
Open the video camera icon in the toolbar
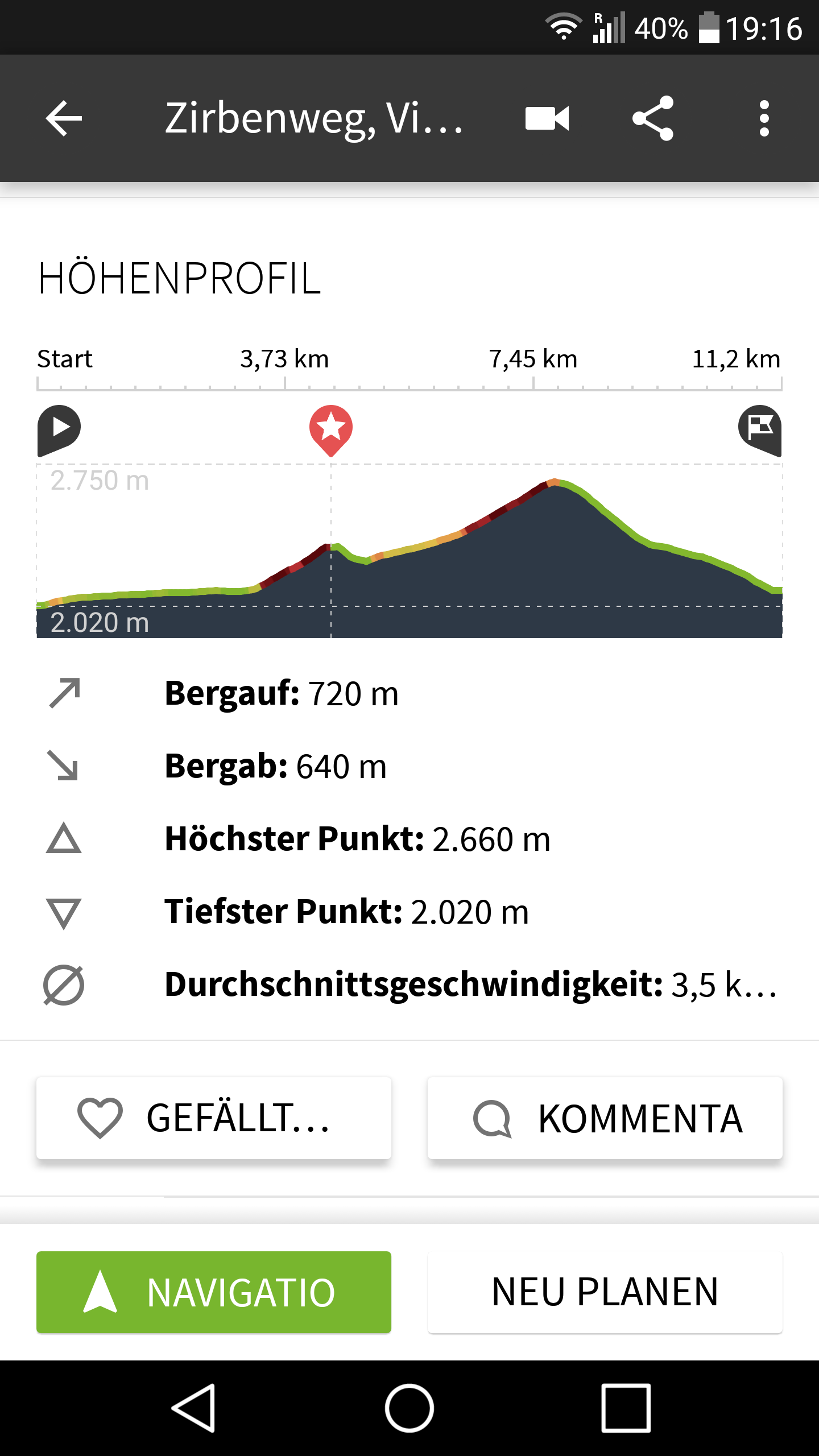(x=547, y=118)
